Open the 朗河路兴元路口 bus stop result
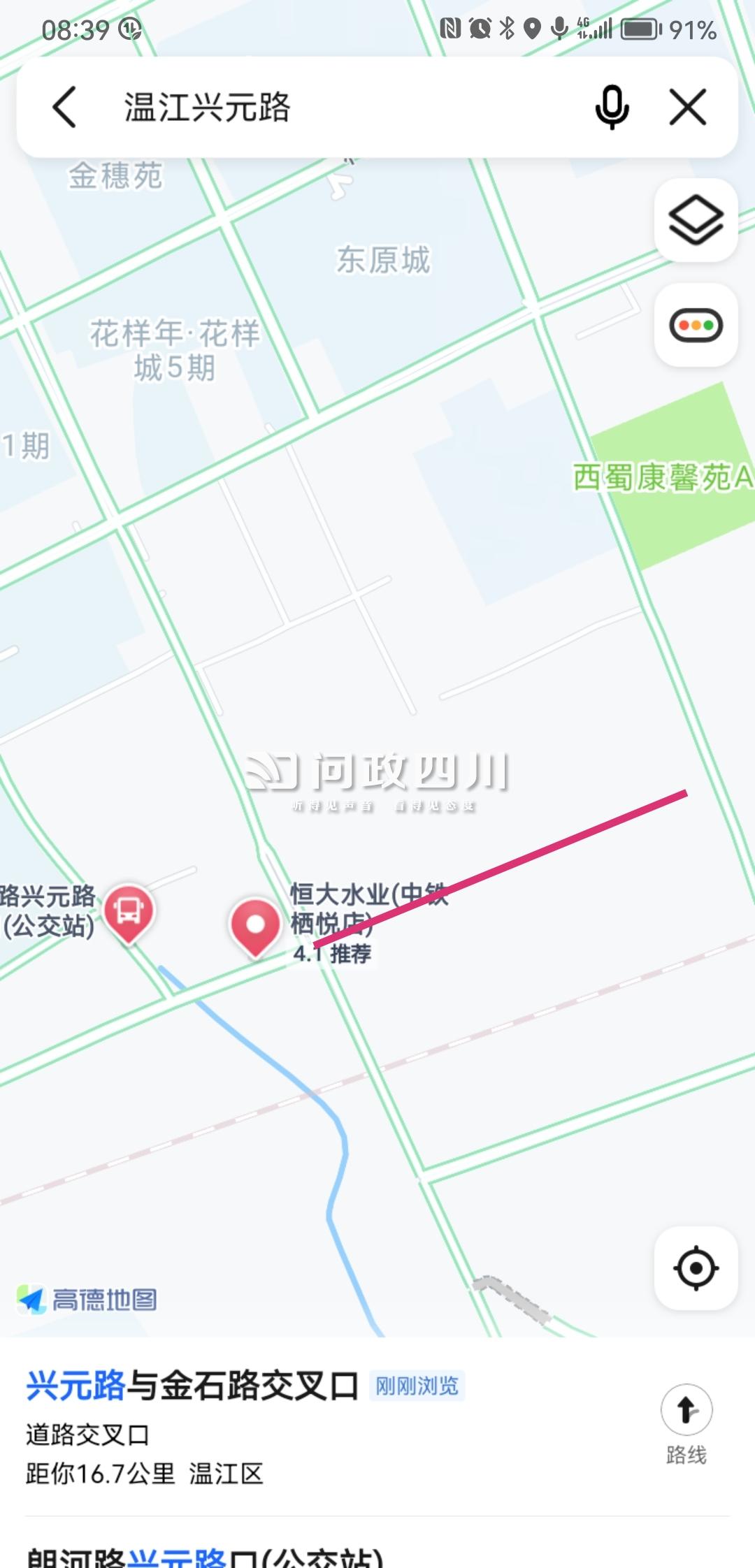The width and height of the screenshot is (755, 1568). click(x=204, y=1557)
